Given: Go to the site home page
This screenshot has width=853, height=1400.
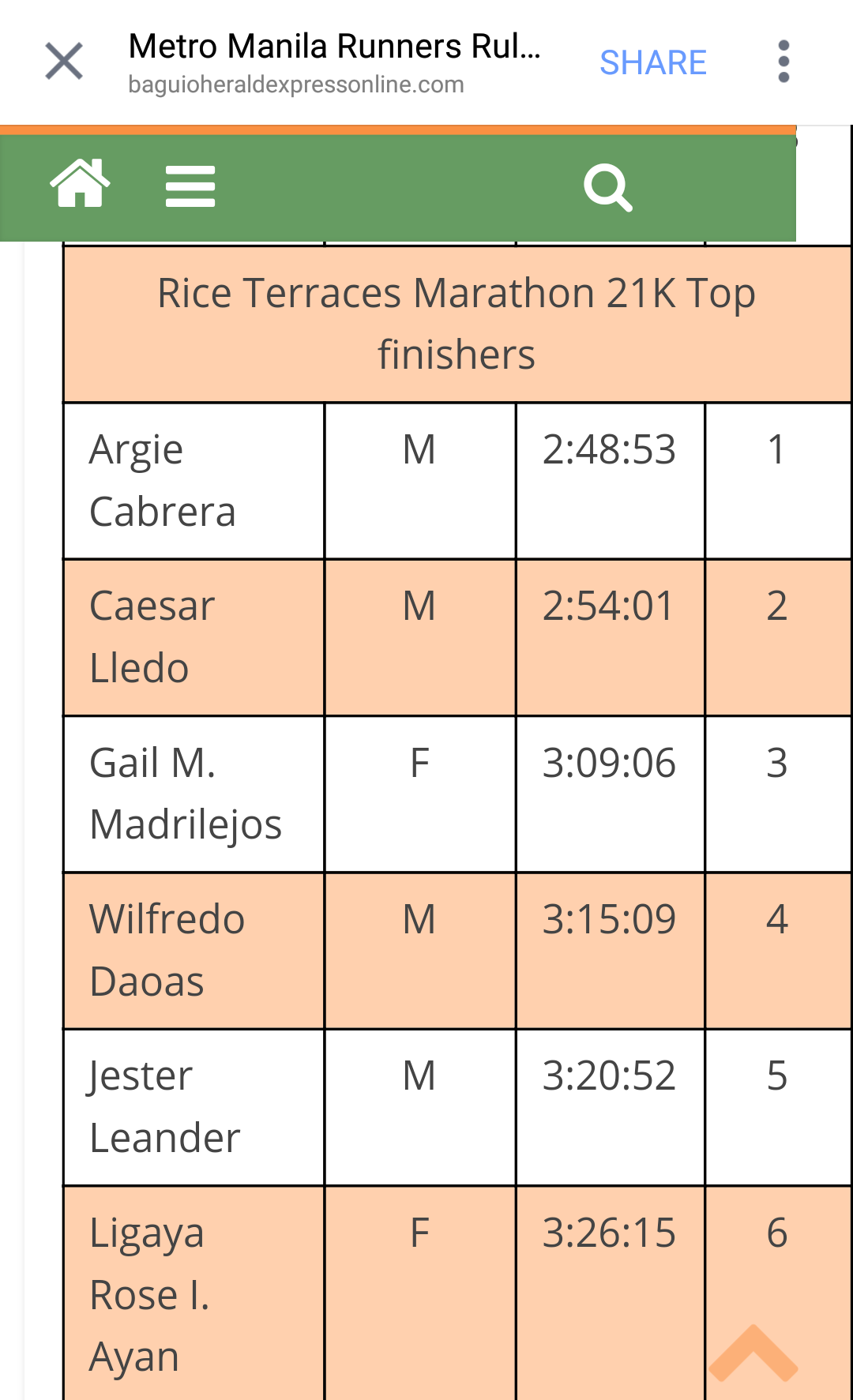Looking at the screenshot, I should pos(80,184).
